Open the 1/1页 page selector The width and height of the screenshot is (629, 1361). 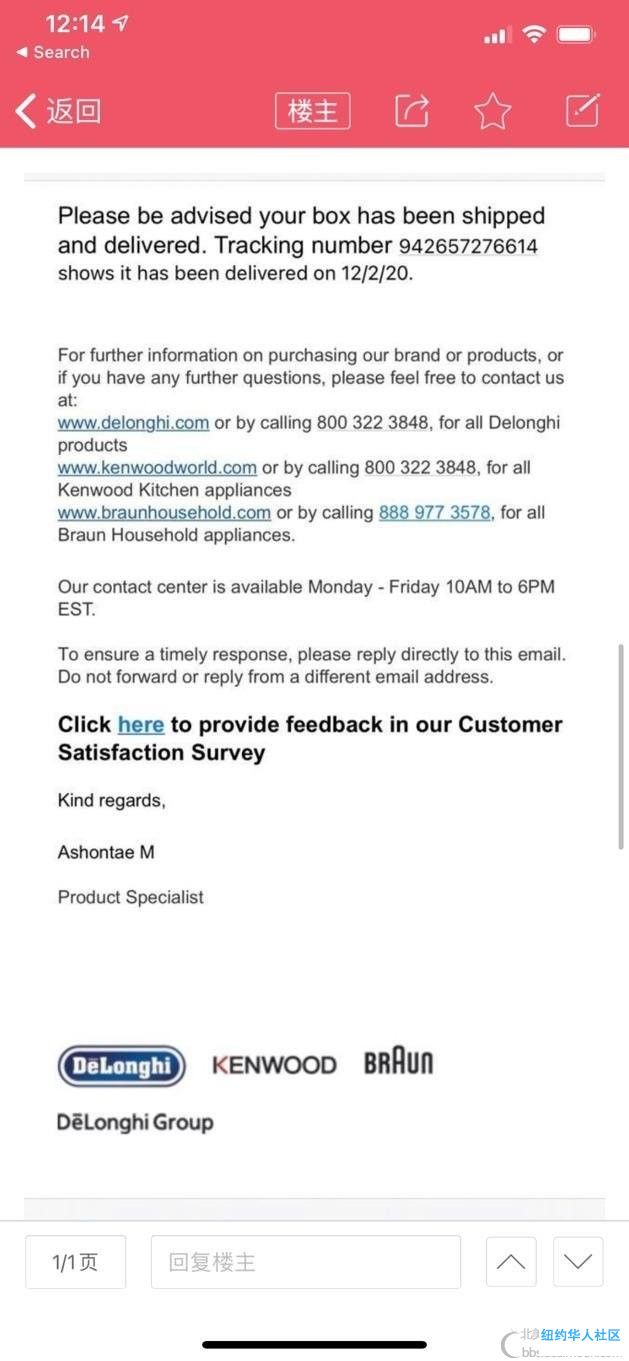tap(76, 1262)
